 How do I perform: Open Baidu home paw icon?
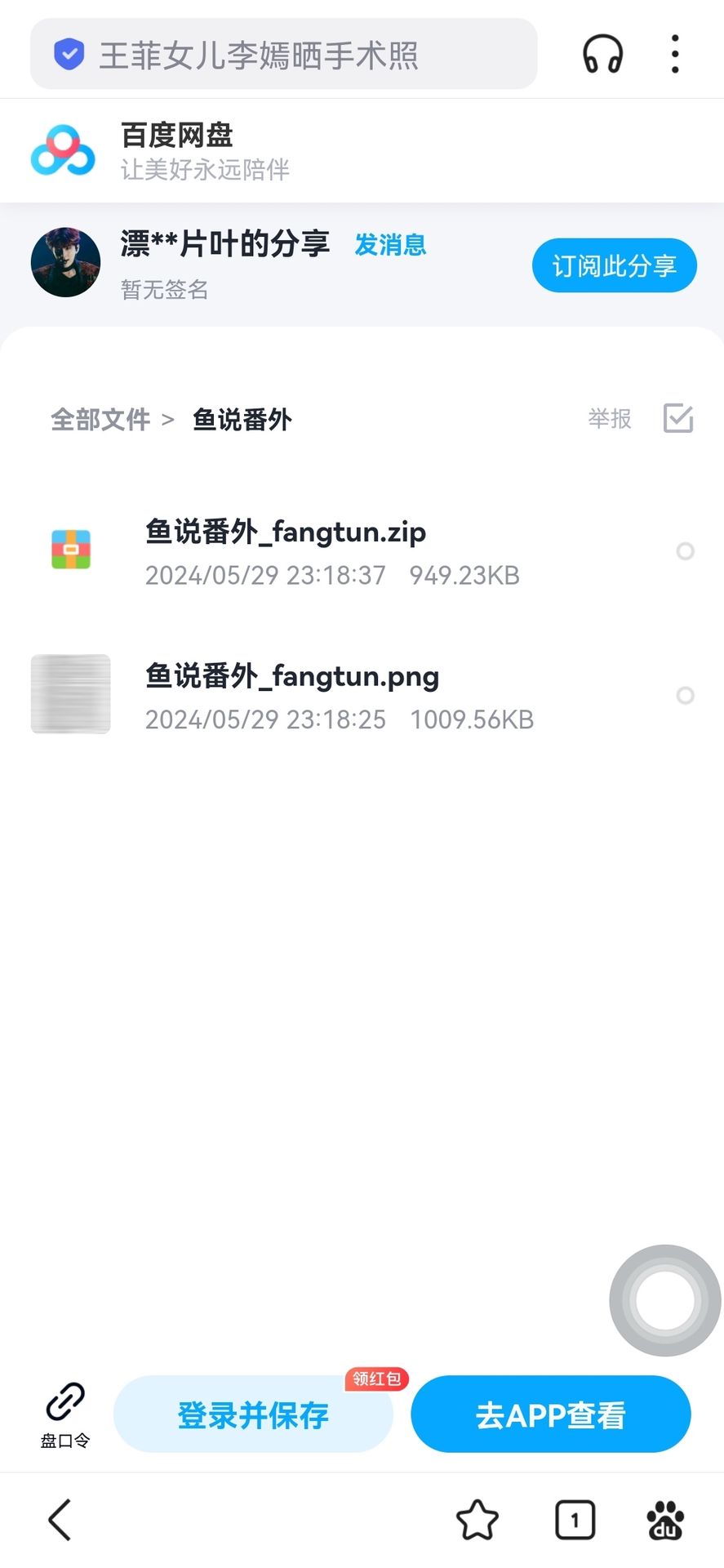point(665,1520)
